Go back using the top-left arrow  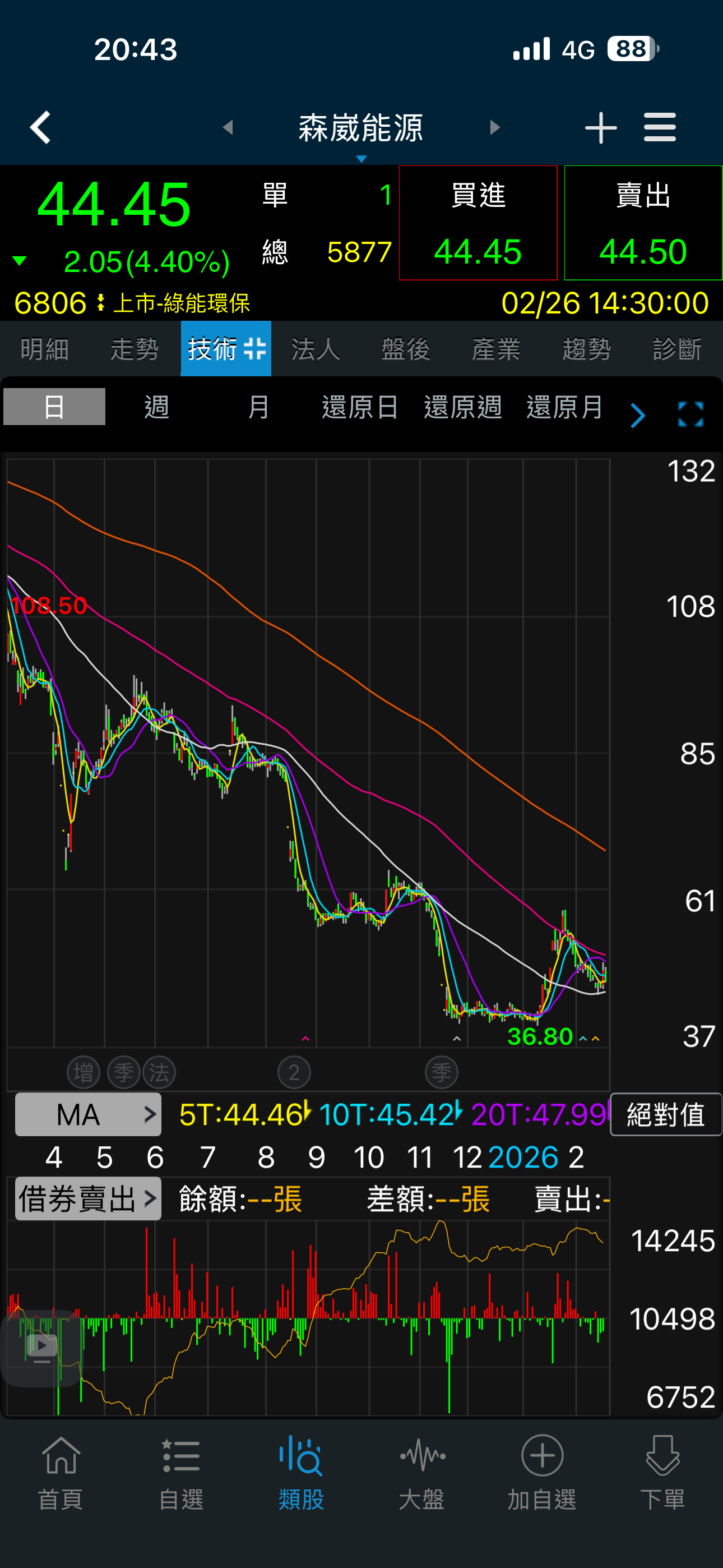(41, 127)
